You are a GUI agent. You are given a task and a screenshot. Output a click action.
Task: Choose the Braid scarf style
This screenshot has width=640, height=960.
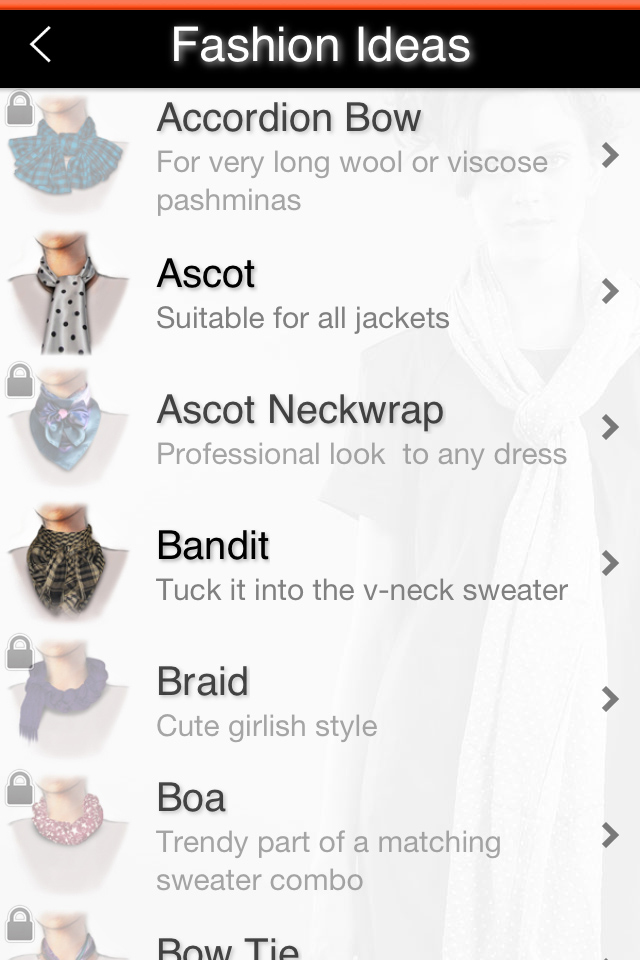tap(320, 700)
